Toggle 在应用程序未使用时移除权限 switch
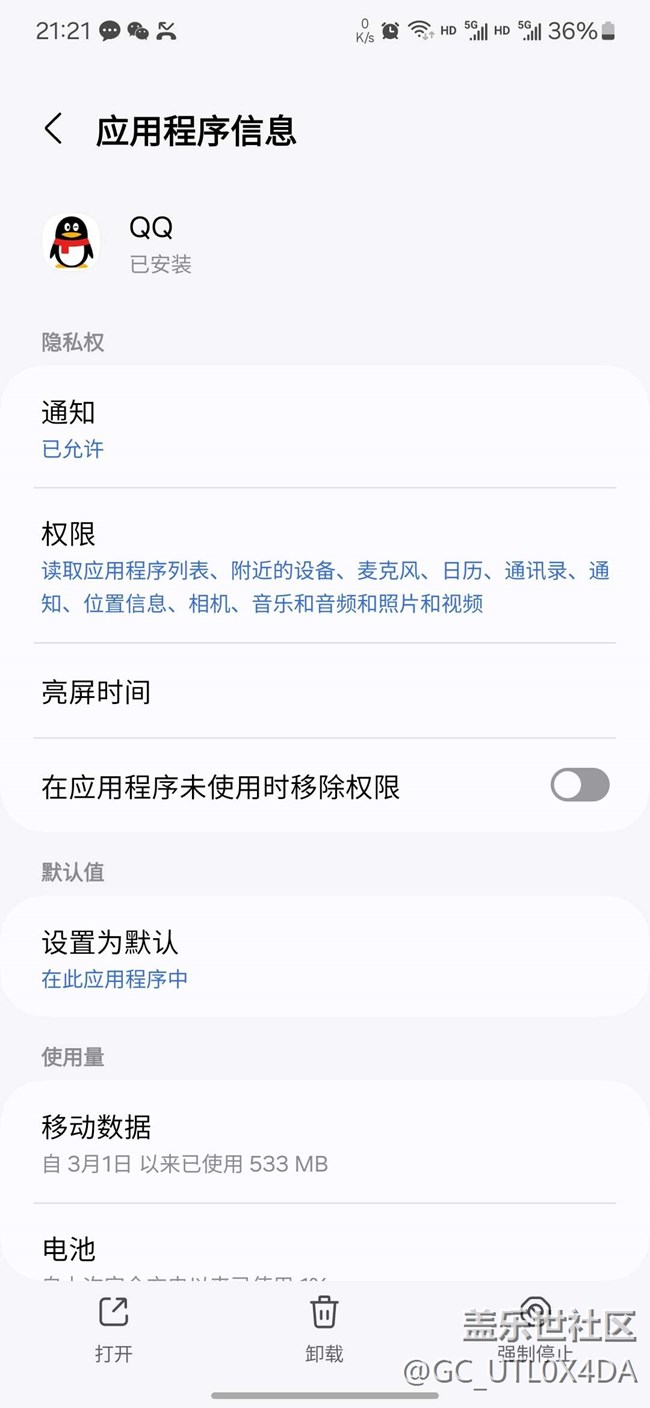This screenshot has height=1408, width=650. point(580,785)
